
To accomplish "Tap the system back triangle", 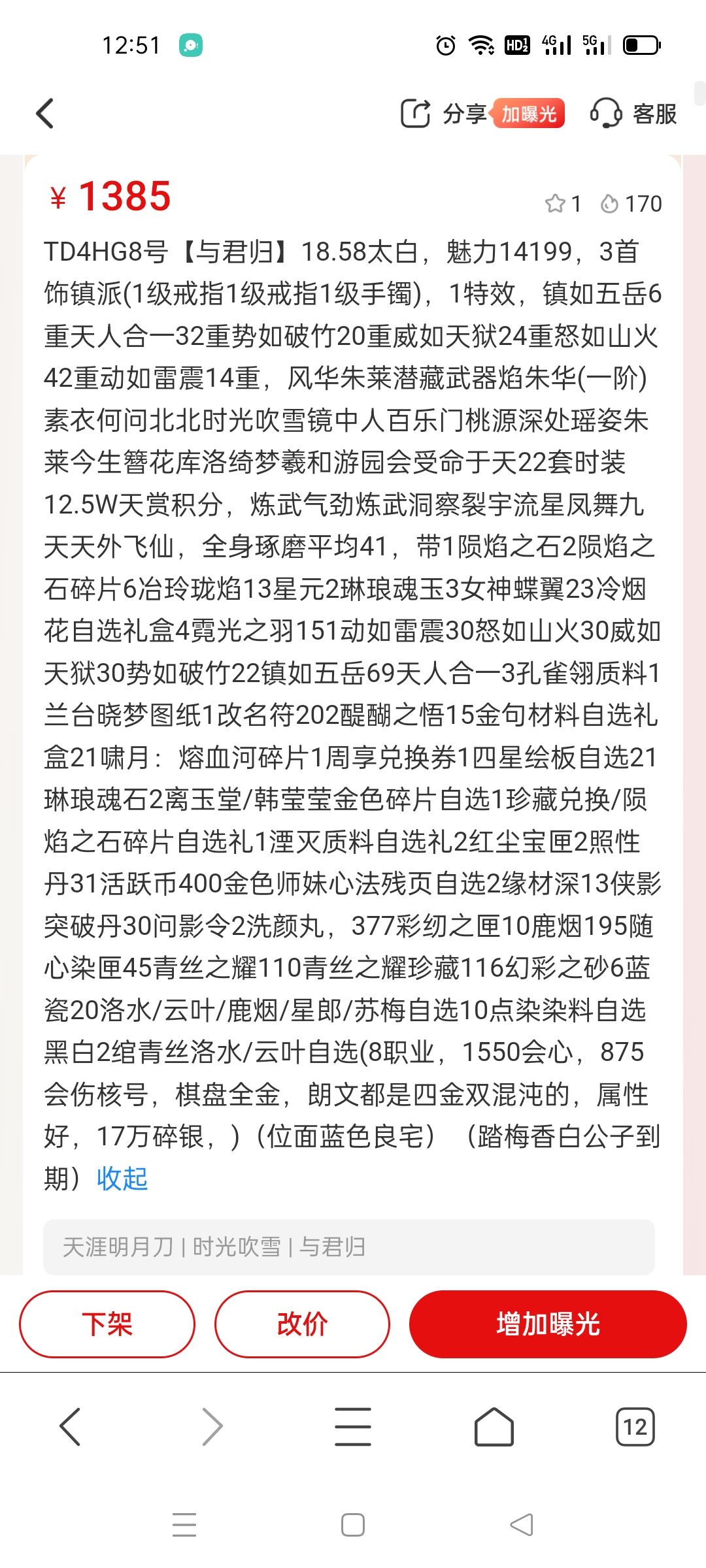I will pyautogui.click(x=522, y=1525).
